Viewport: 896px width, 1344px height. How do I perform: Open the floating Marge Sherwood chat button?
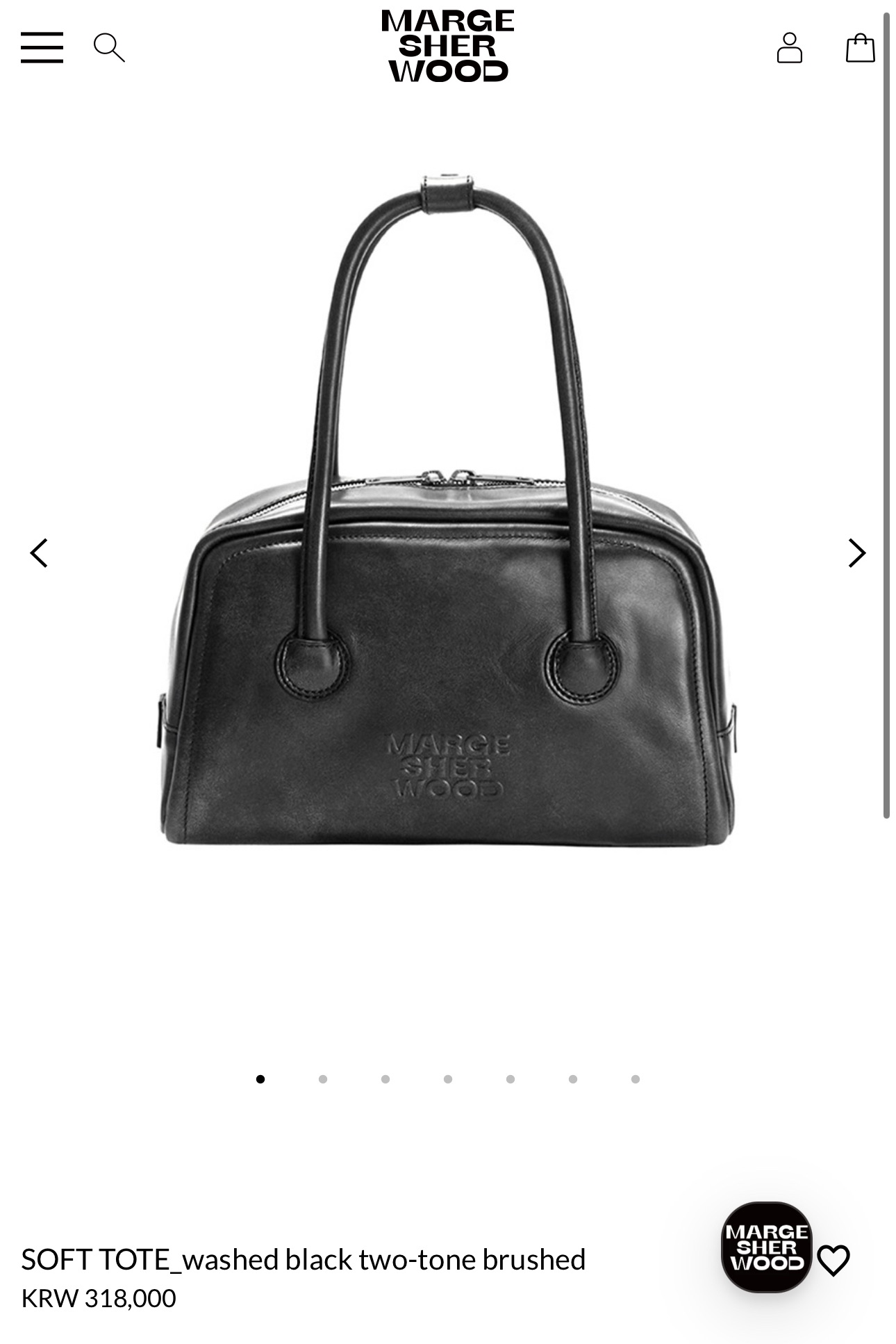766,1247
